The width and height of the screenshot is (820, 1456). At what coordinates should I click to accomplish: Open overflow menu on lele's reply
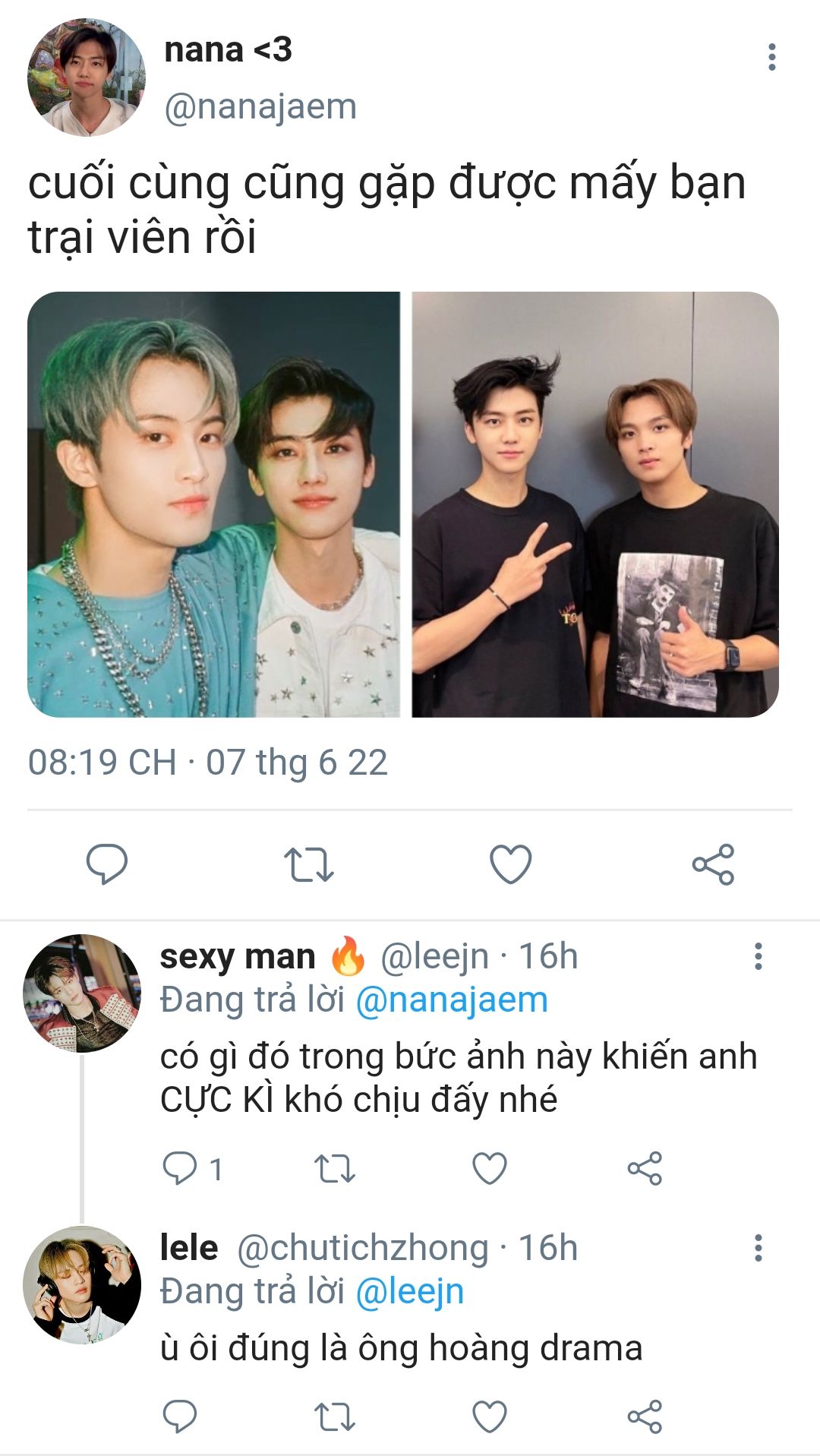[x=758, y=1248]
